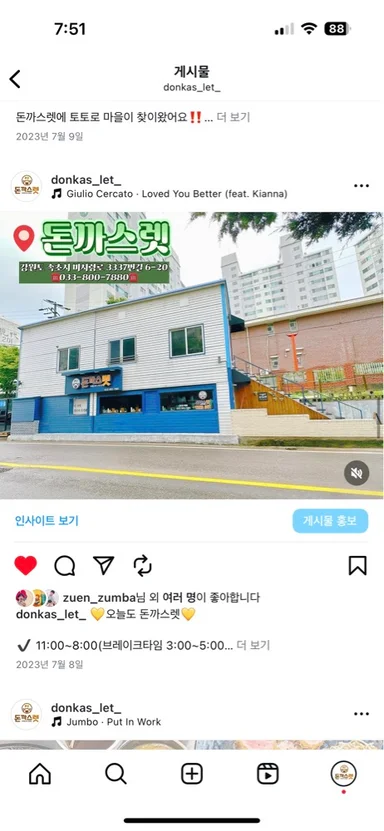Unlike the post via the red heart
384x831 pixels.
pyautogui.click(x=25, y=565)
